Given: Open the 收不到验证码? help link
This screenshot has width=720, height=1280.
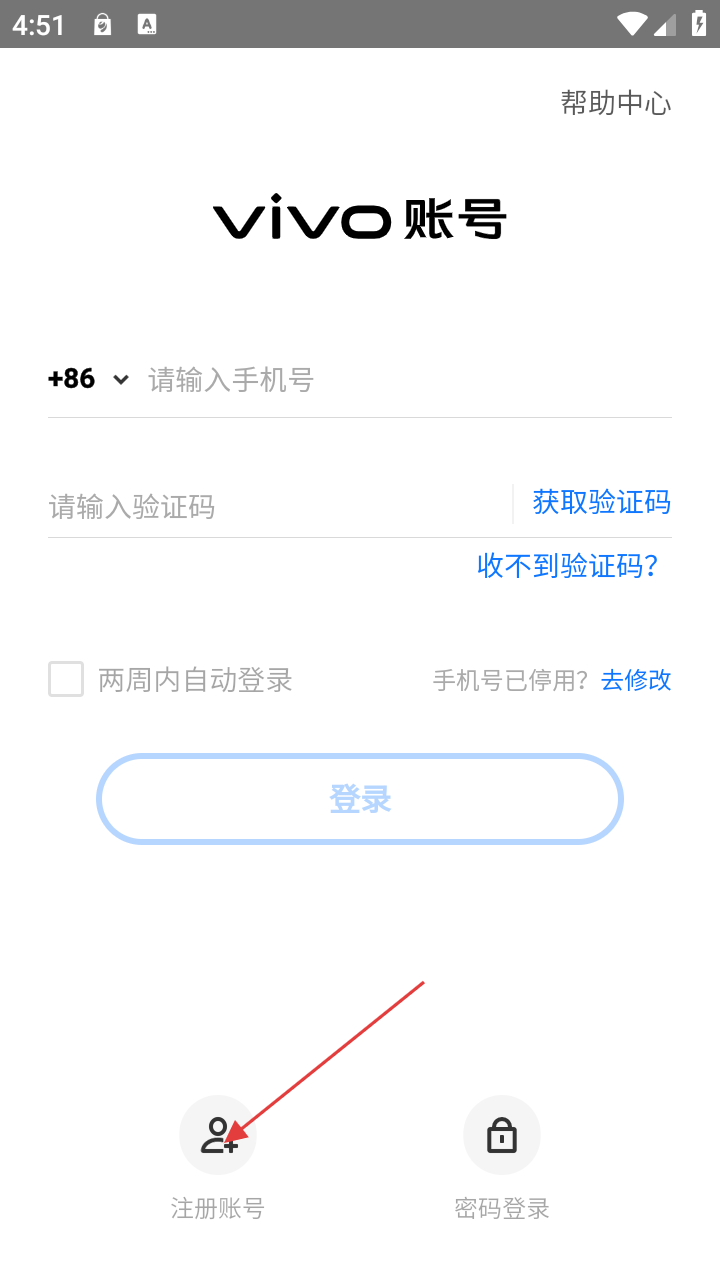Looking at the screenshot, I should 567,567.
